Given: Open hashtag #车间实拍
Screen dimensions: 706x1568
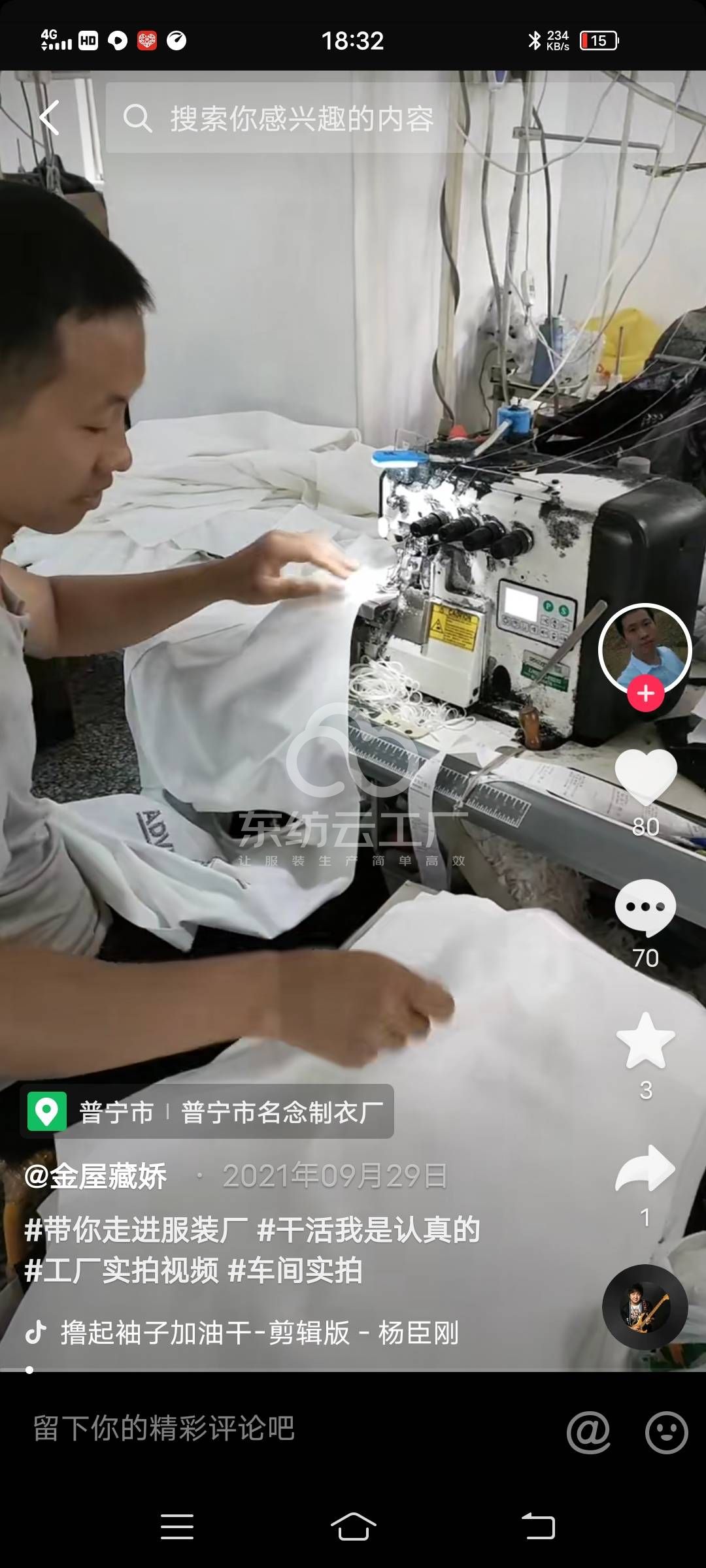Looking at the screenshot, I should click(x=295, y=1271).
